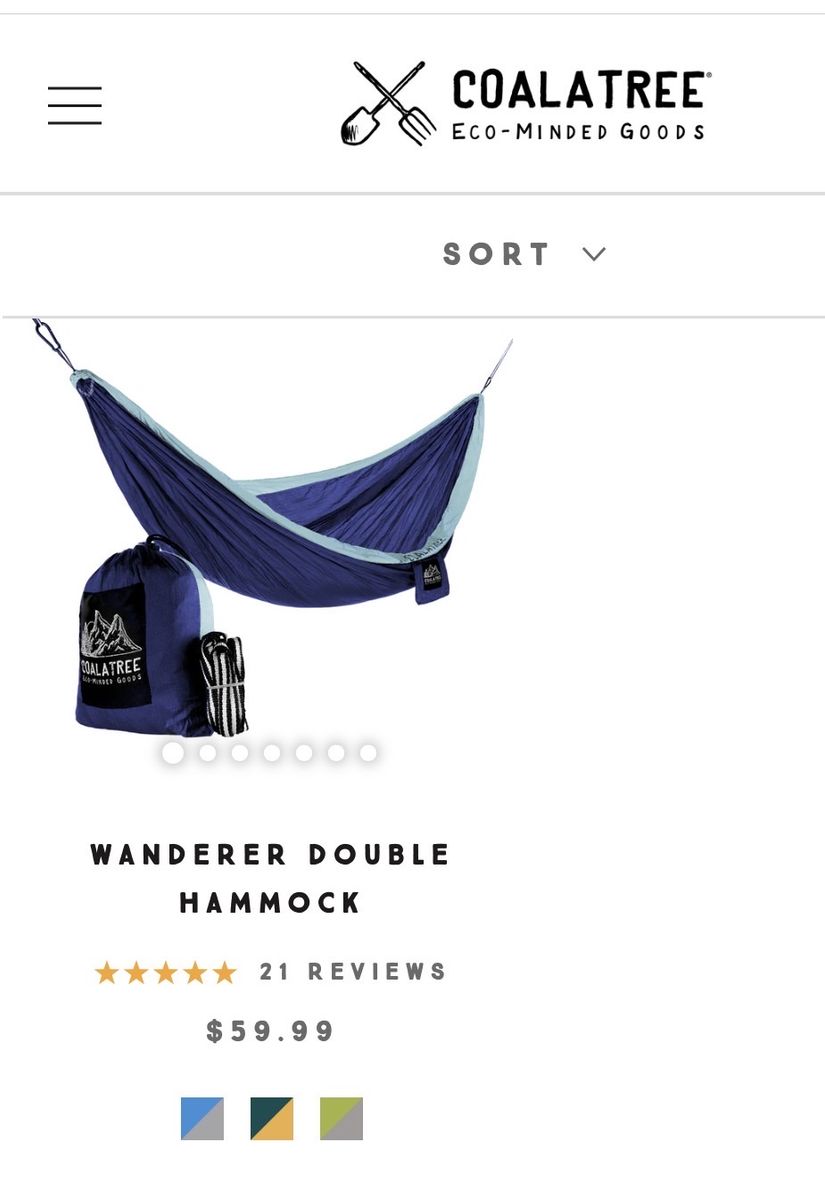Open the Wanderer Double Hammock title link
The height and width of the screenshot is (1200, 825).
point(271,878)
